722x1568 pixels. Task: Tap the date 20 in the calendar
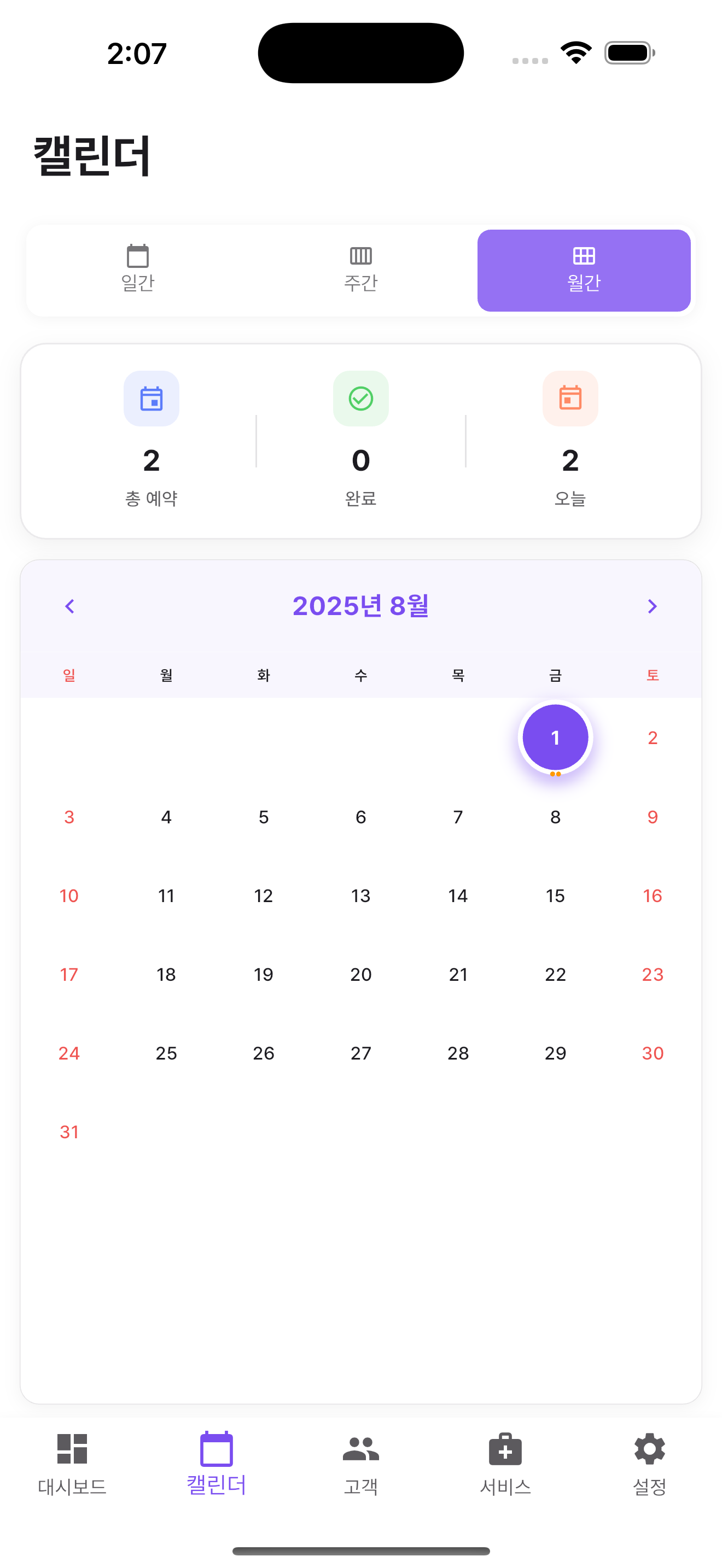[360, 974]
